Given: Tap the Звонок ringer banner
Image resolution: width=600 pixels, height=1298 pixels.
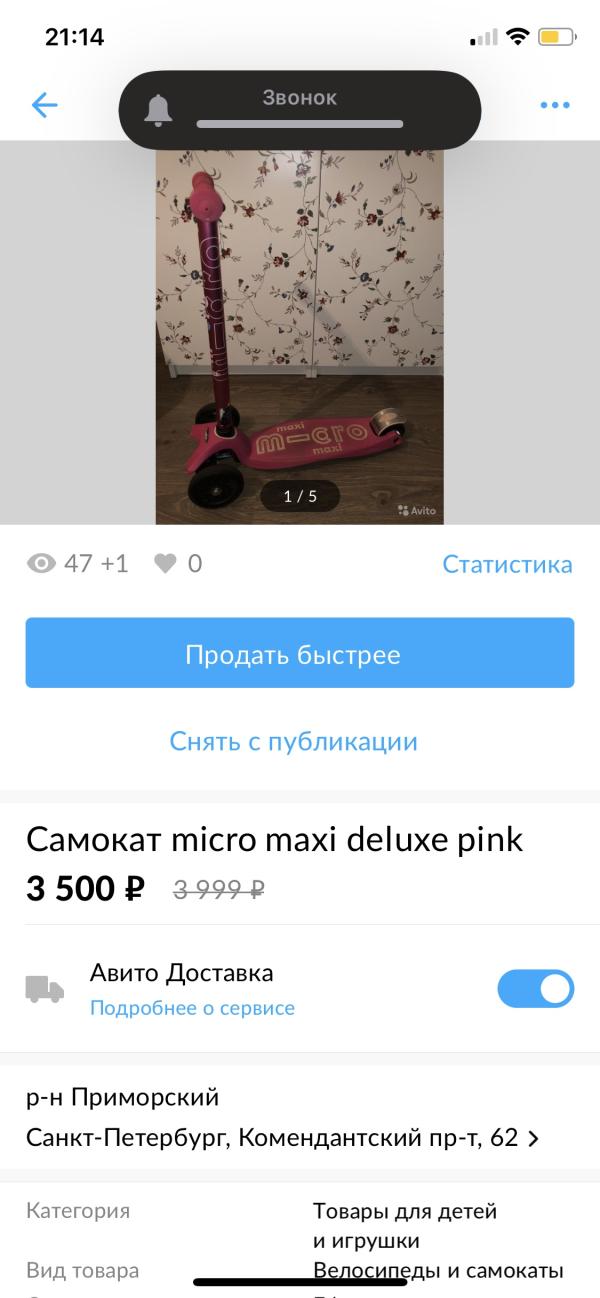Looking at the screenshot, I should (300, 110).
